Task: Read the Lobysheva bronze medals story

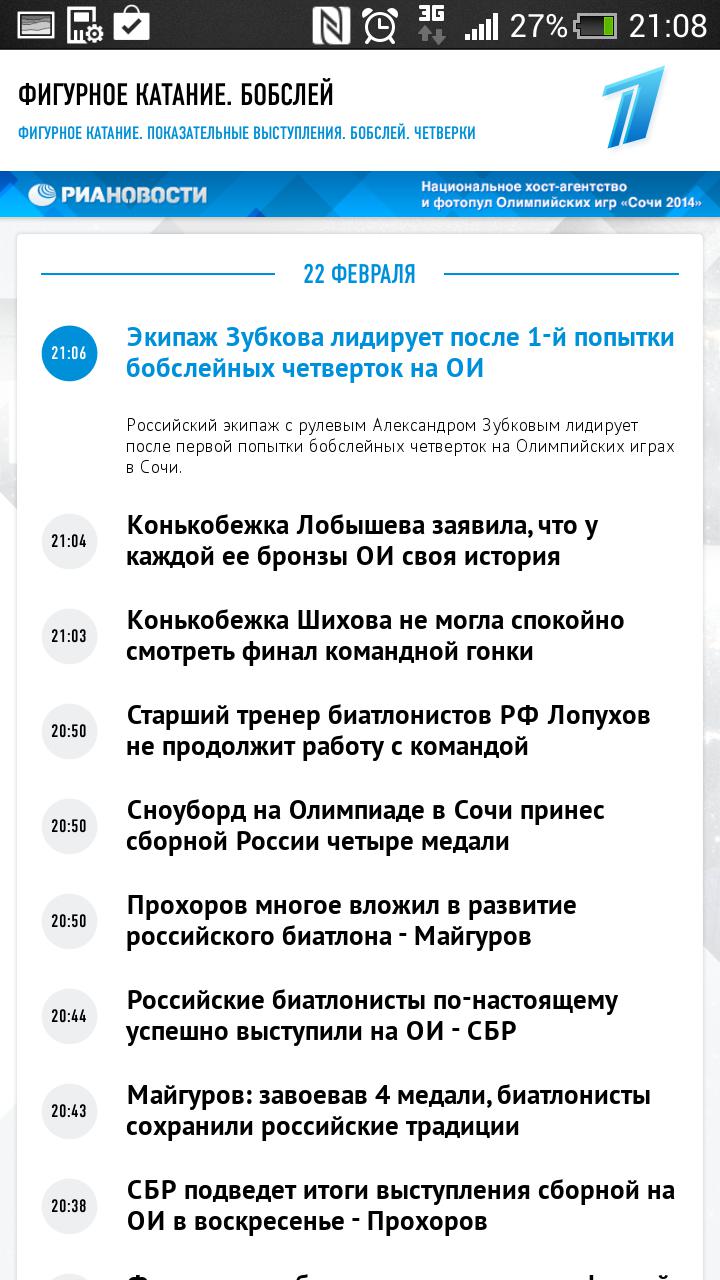Action: click(362, 541)
